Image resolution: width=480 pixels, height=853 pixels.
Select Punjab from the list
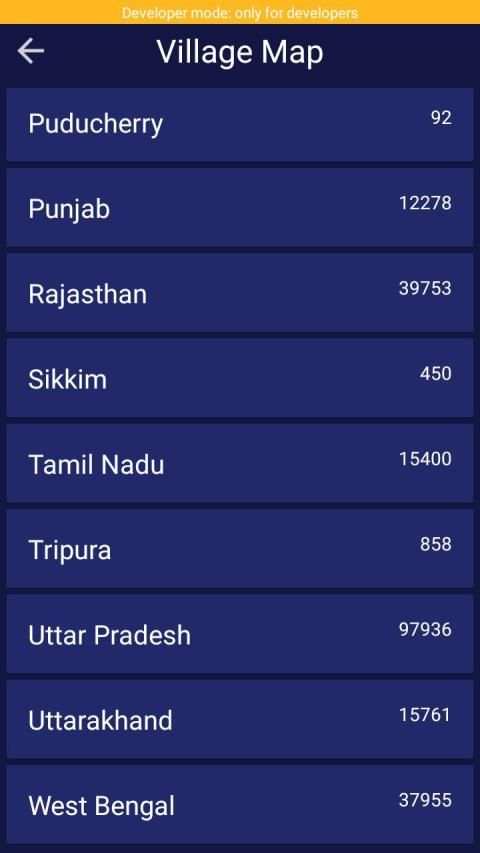tap(240, 207)
